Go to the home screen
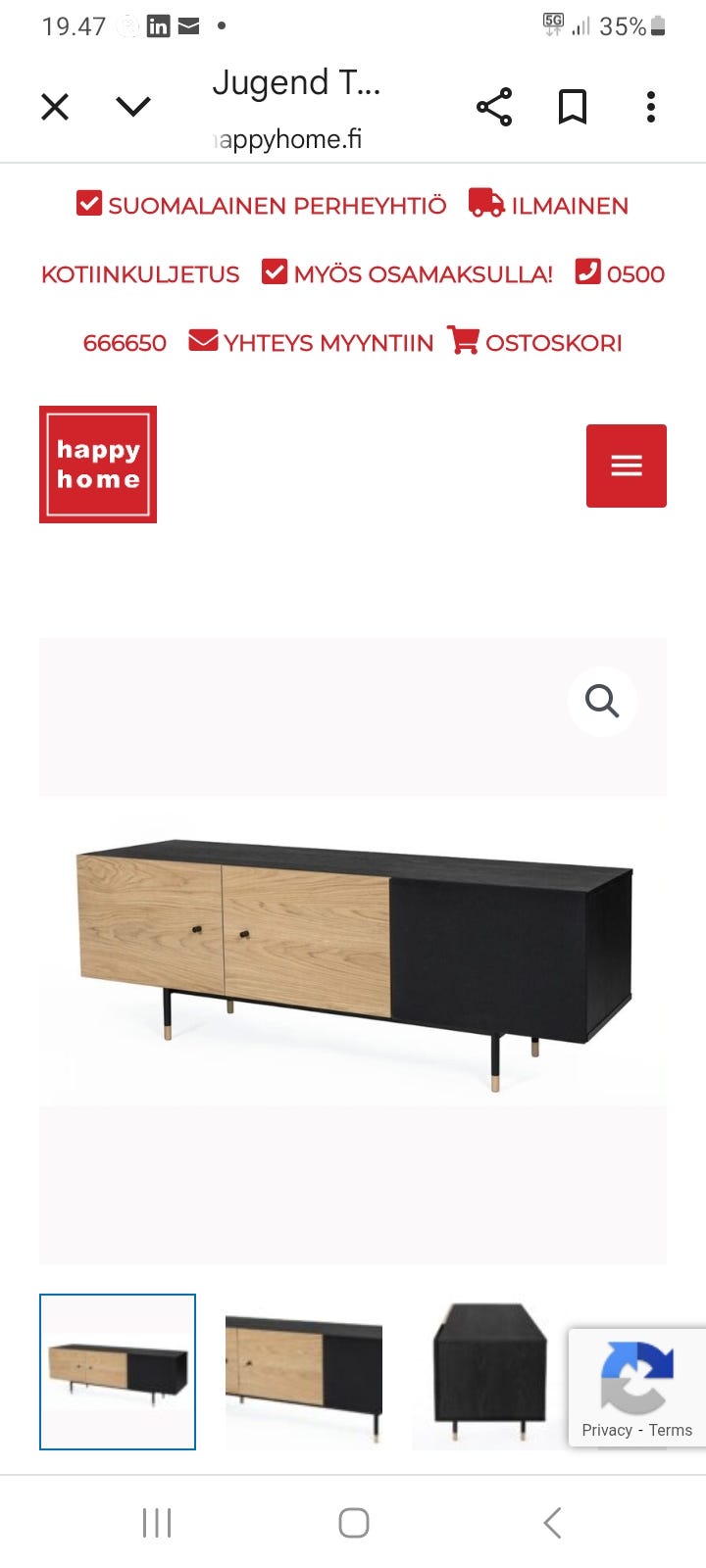 pyautogui.click(x=353, y=1523)
